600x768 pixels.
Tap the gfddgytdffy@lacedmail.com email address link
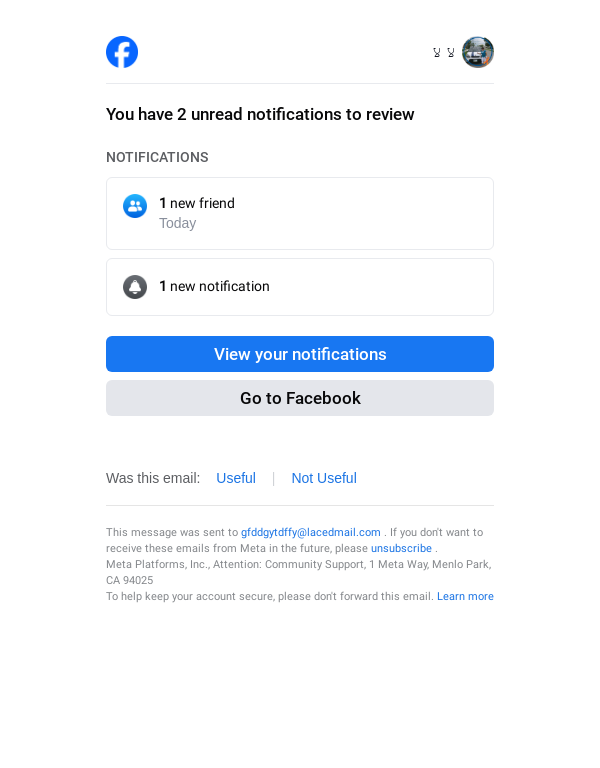click(x=311, y=533)
